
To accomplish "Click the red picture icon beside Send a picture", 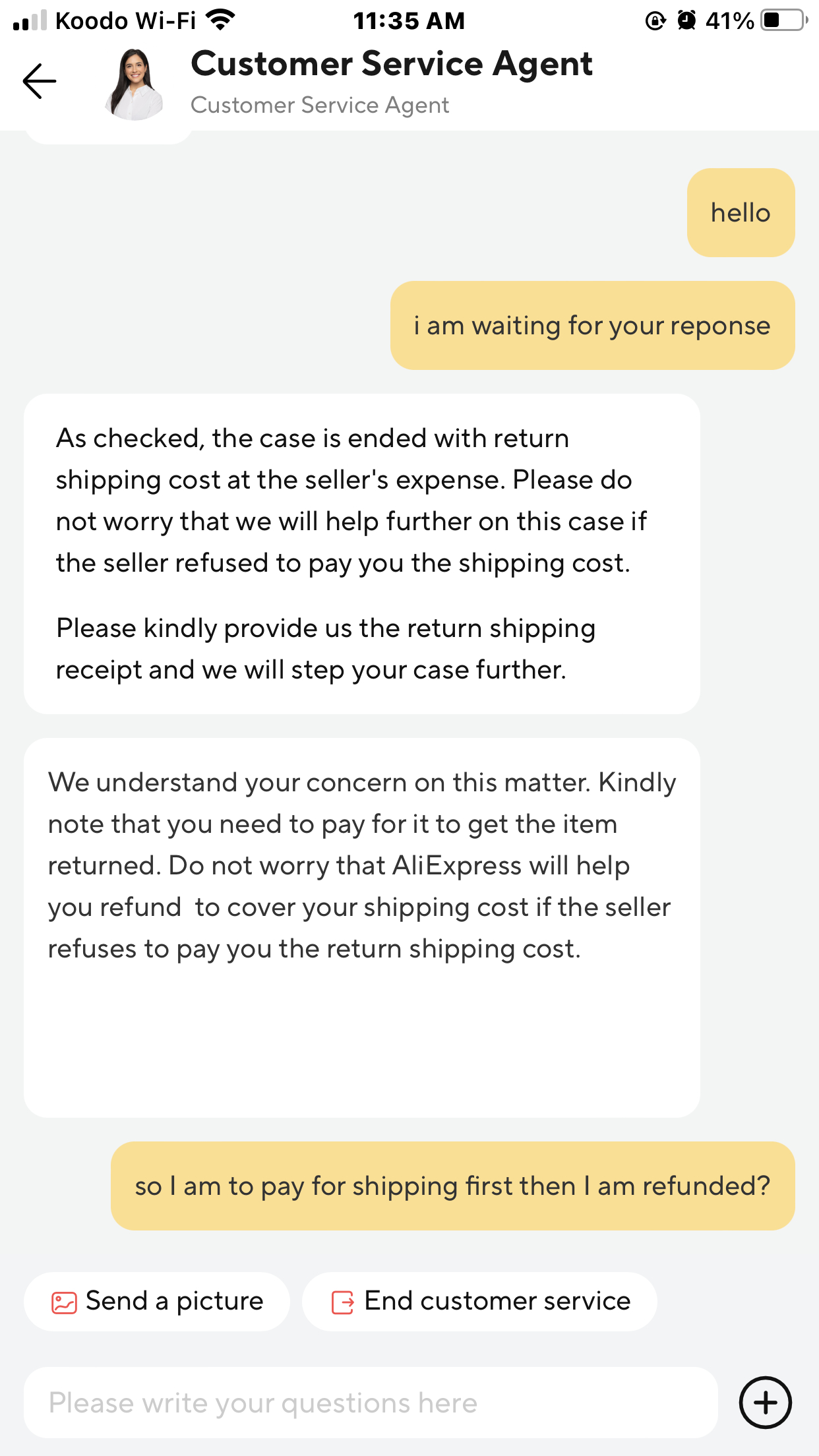I will click(63, 1301).
